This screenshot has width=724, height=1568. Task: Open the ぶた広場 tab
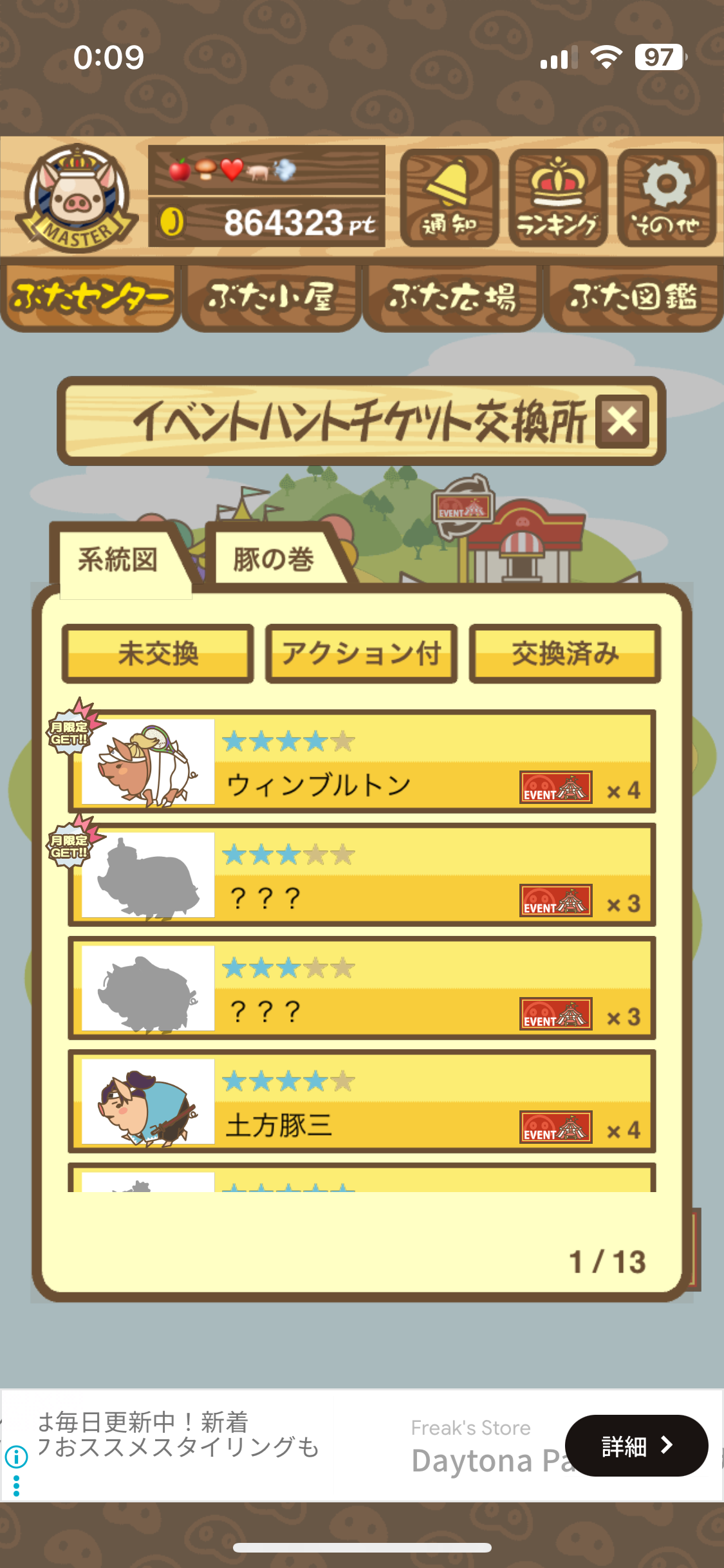tap(452, 297)
